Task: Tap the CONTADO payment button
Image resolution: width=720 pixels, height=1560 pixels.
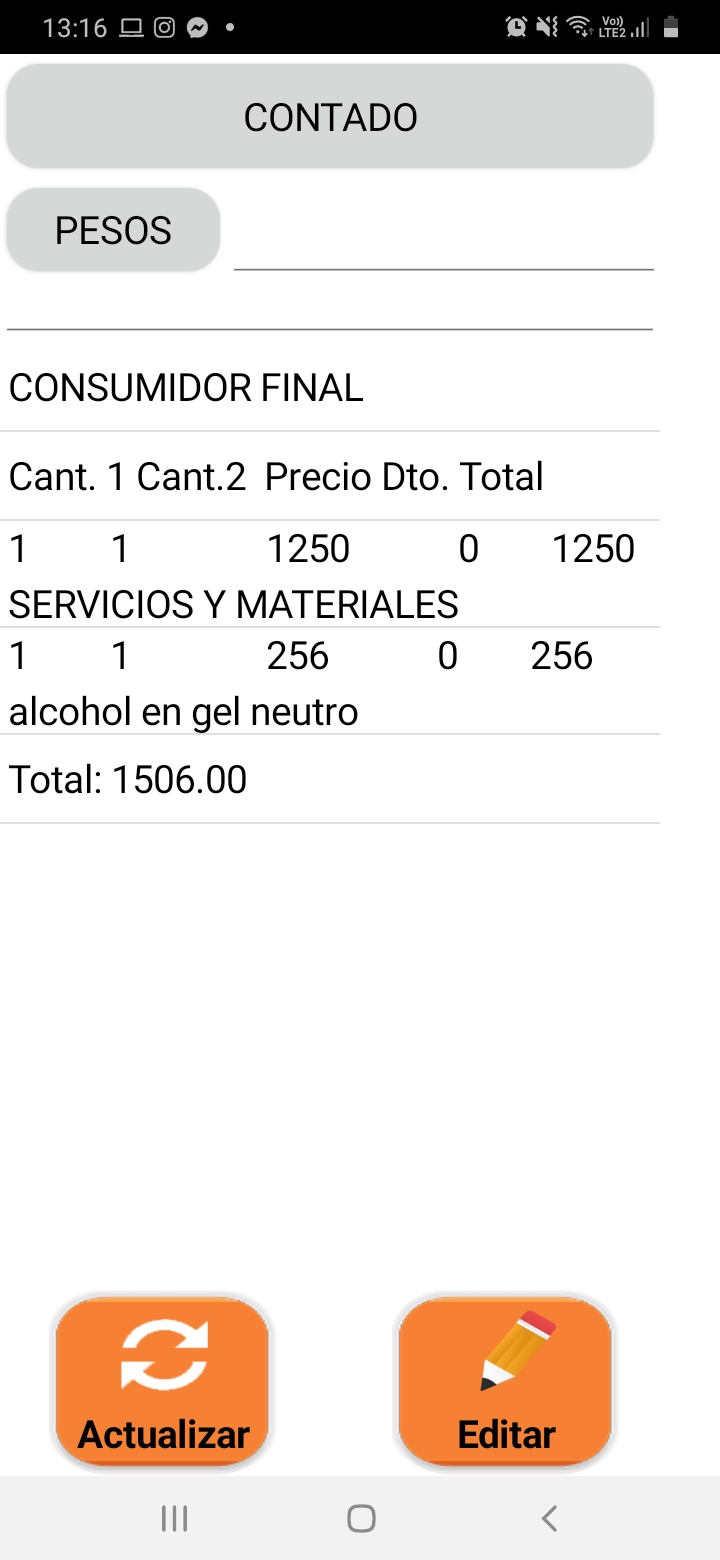Action: [x=330, y=117]
